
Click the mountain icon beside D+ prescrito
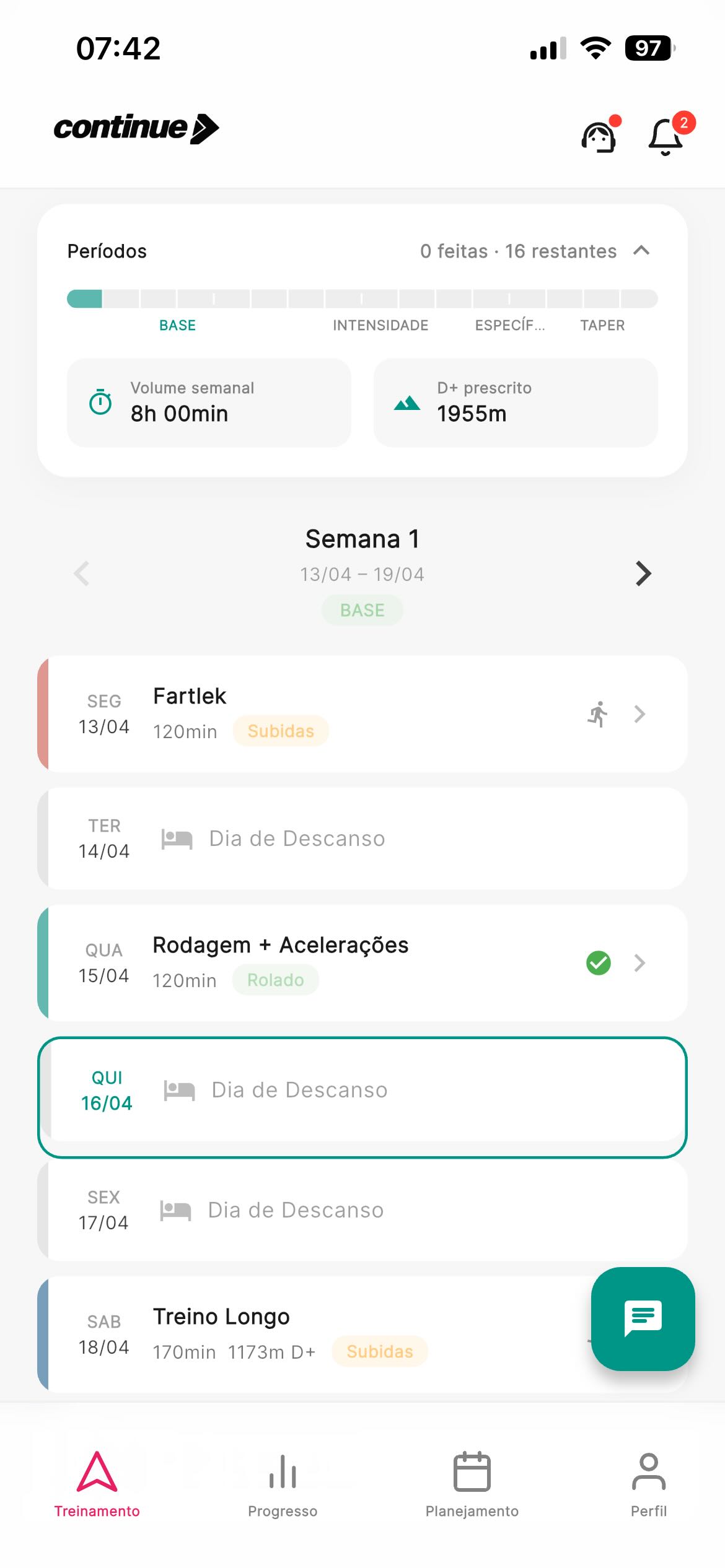click(407, 403)
